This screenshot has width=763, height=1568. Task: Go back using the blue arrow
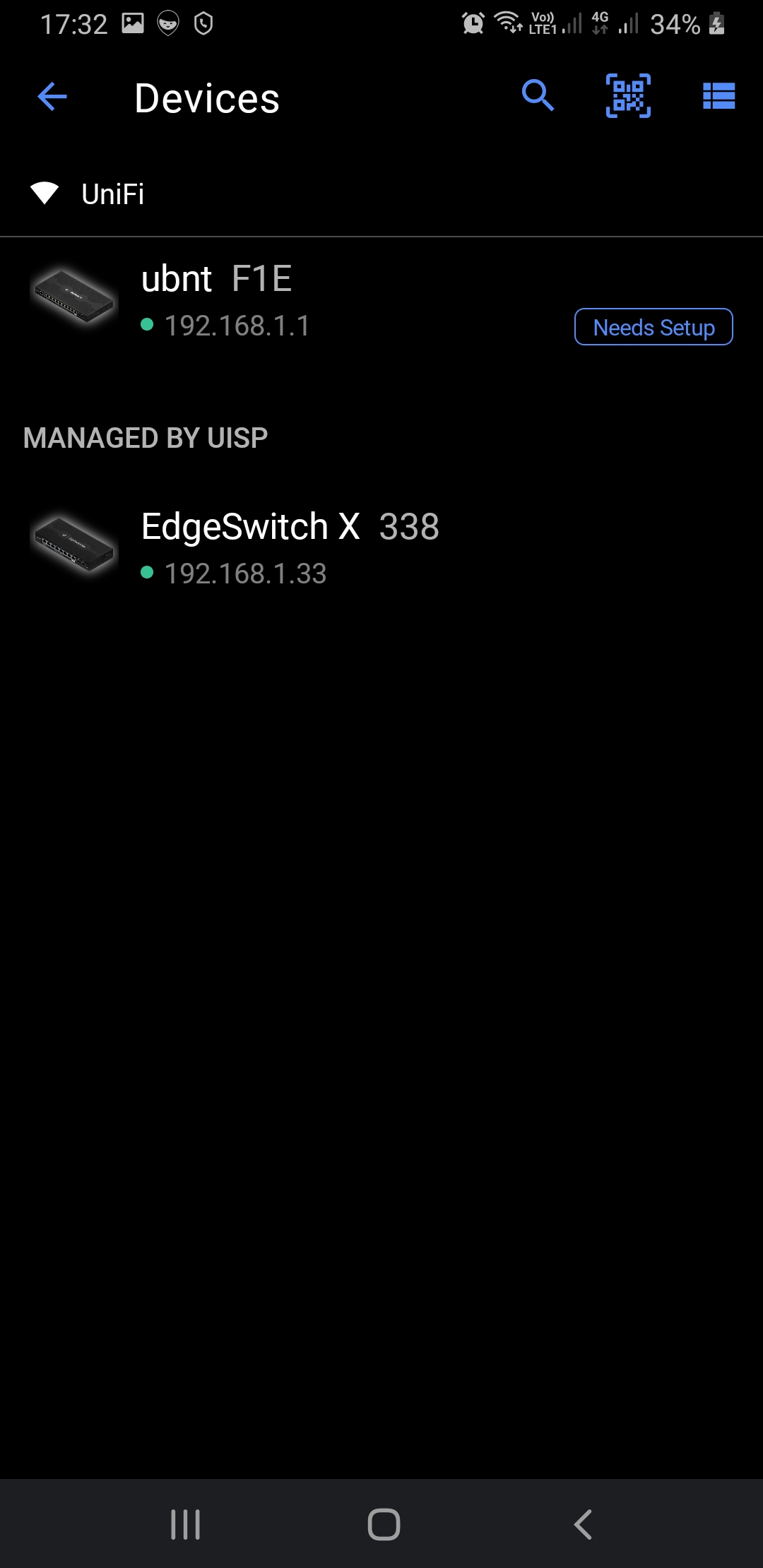pos(52,97)
